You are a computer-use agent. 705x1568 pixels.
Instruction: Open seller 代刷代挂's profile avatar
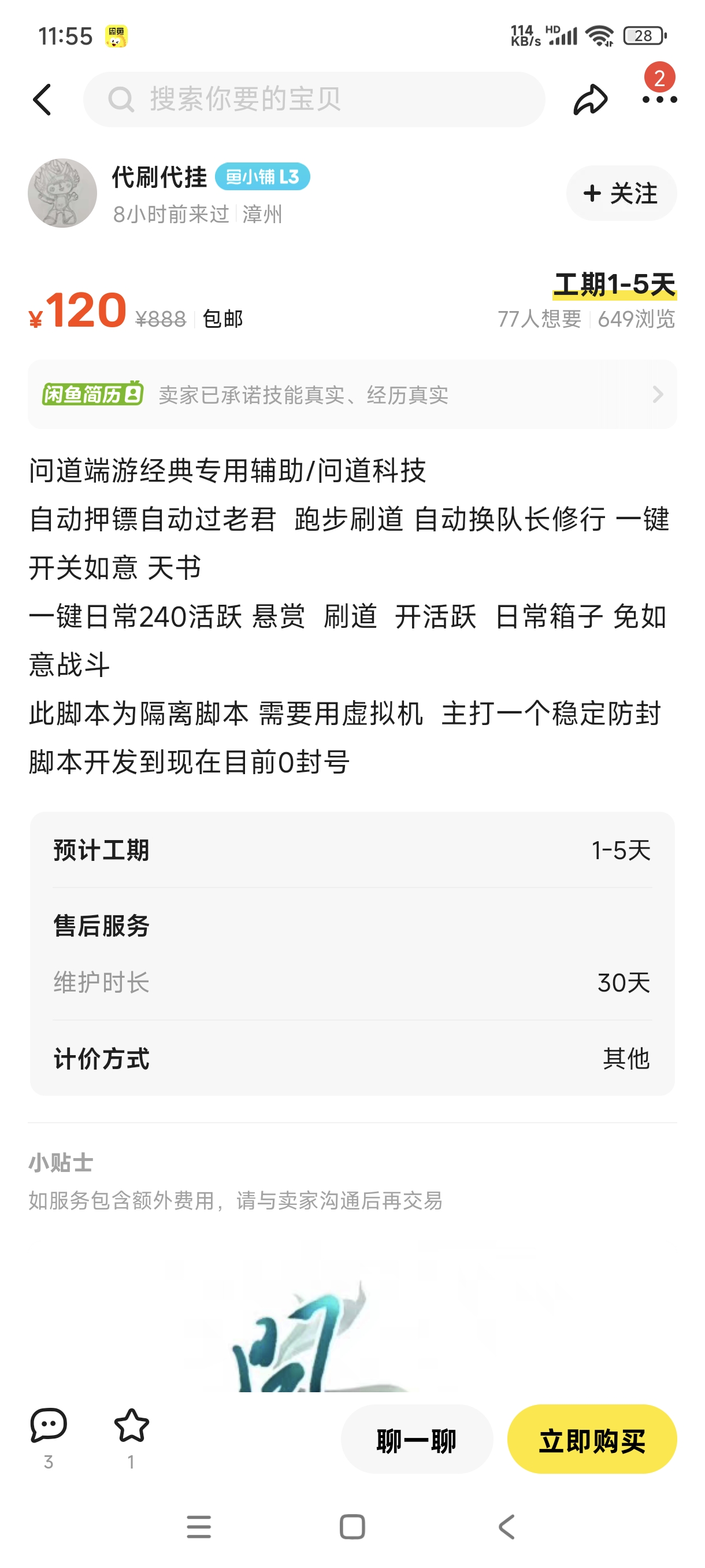coord(62,194)
